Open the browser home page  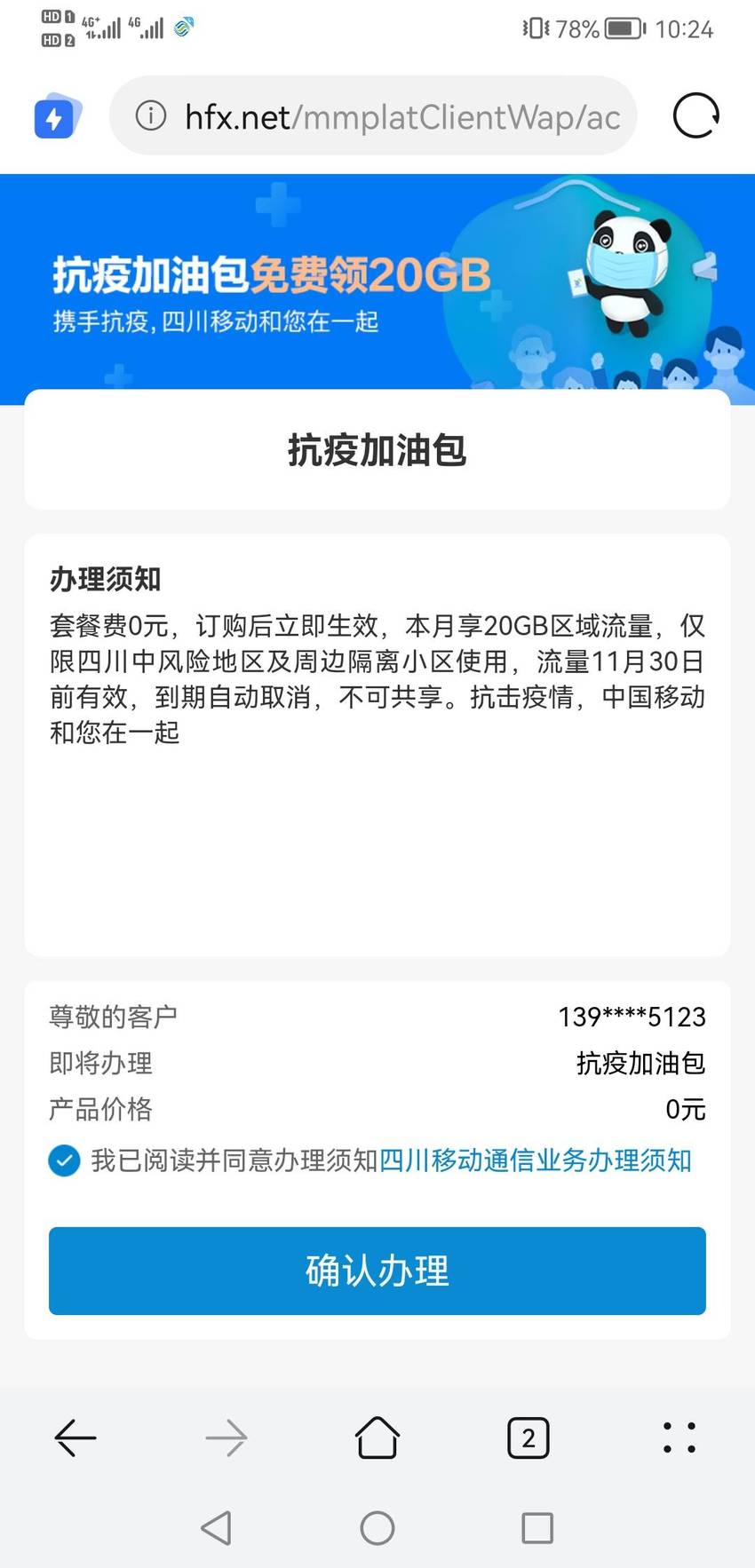377,1437
